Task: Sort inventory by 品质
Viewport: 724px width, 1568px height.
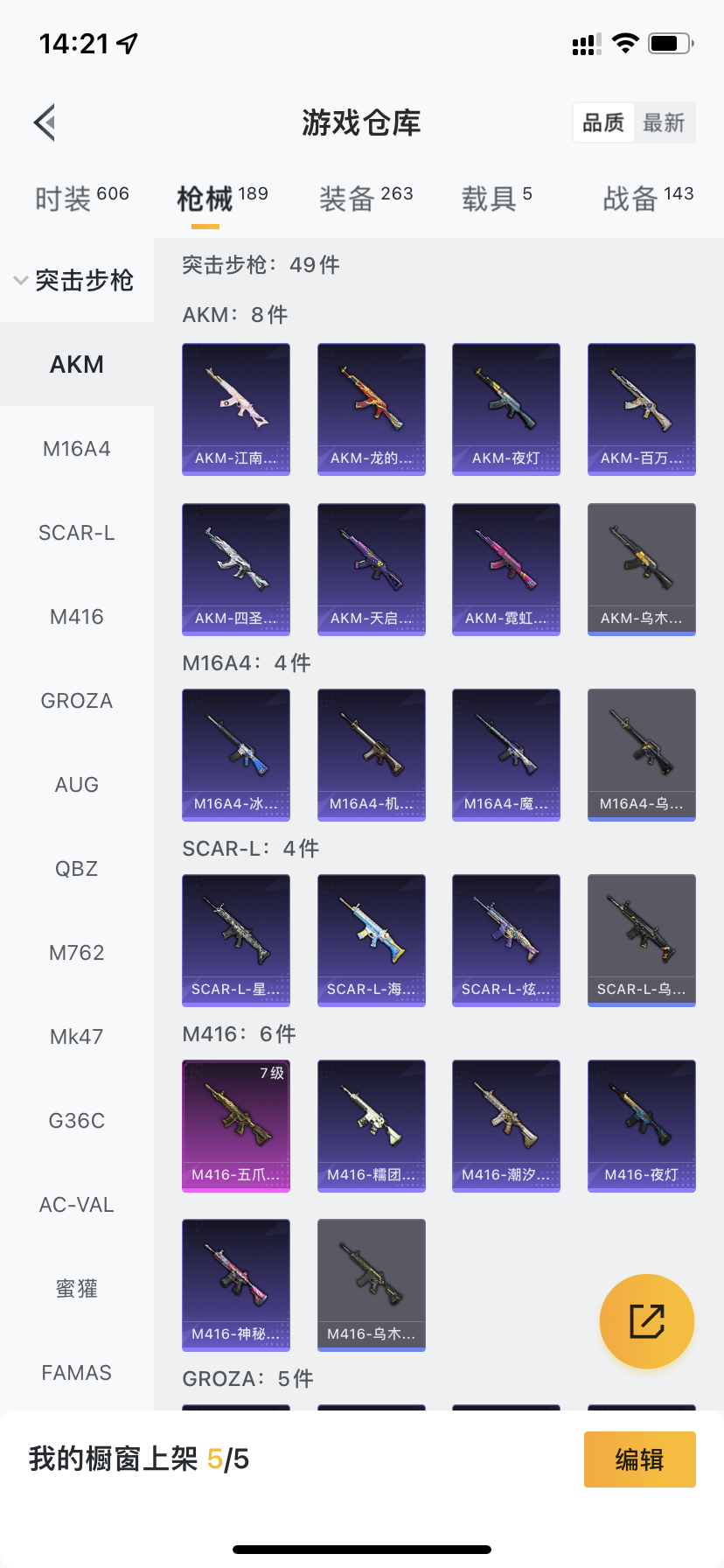Action: pos(603,122)
